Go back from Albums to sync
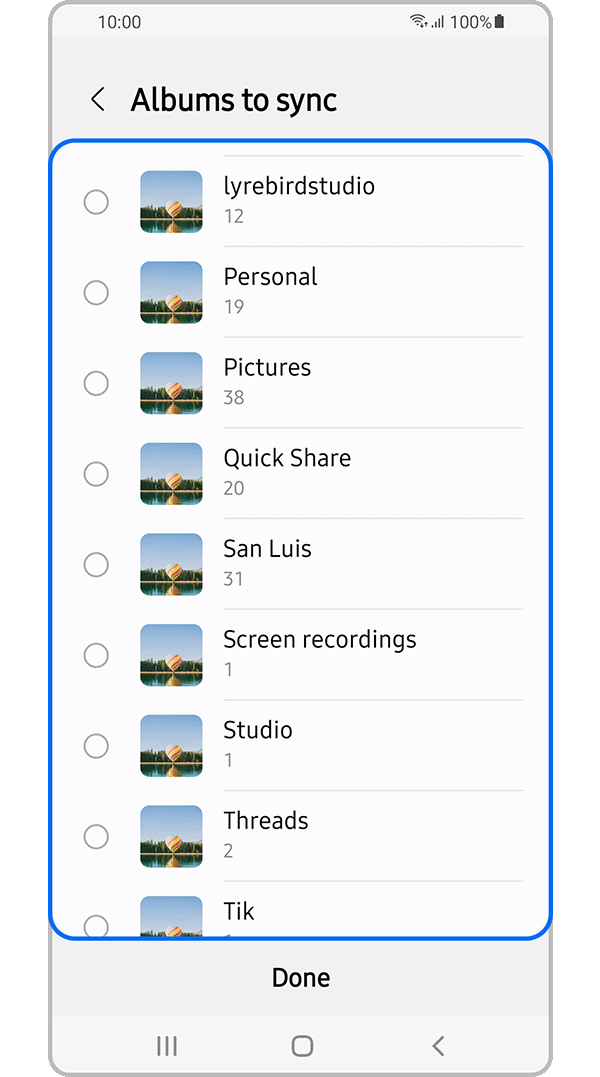 click(97, 100)
